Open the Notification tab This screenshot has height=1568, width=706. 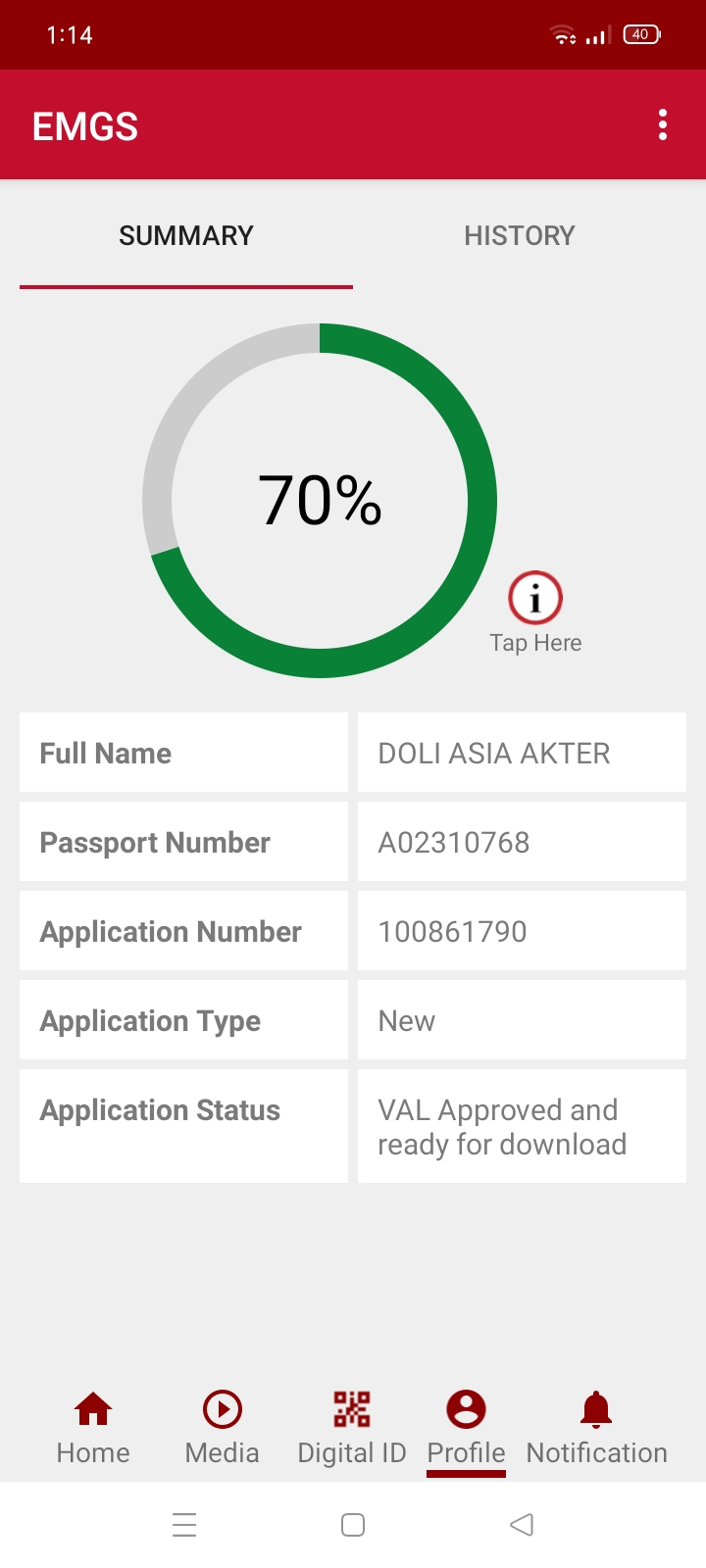tap(596, 1427)
